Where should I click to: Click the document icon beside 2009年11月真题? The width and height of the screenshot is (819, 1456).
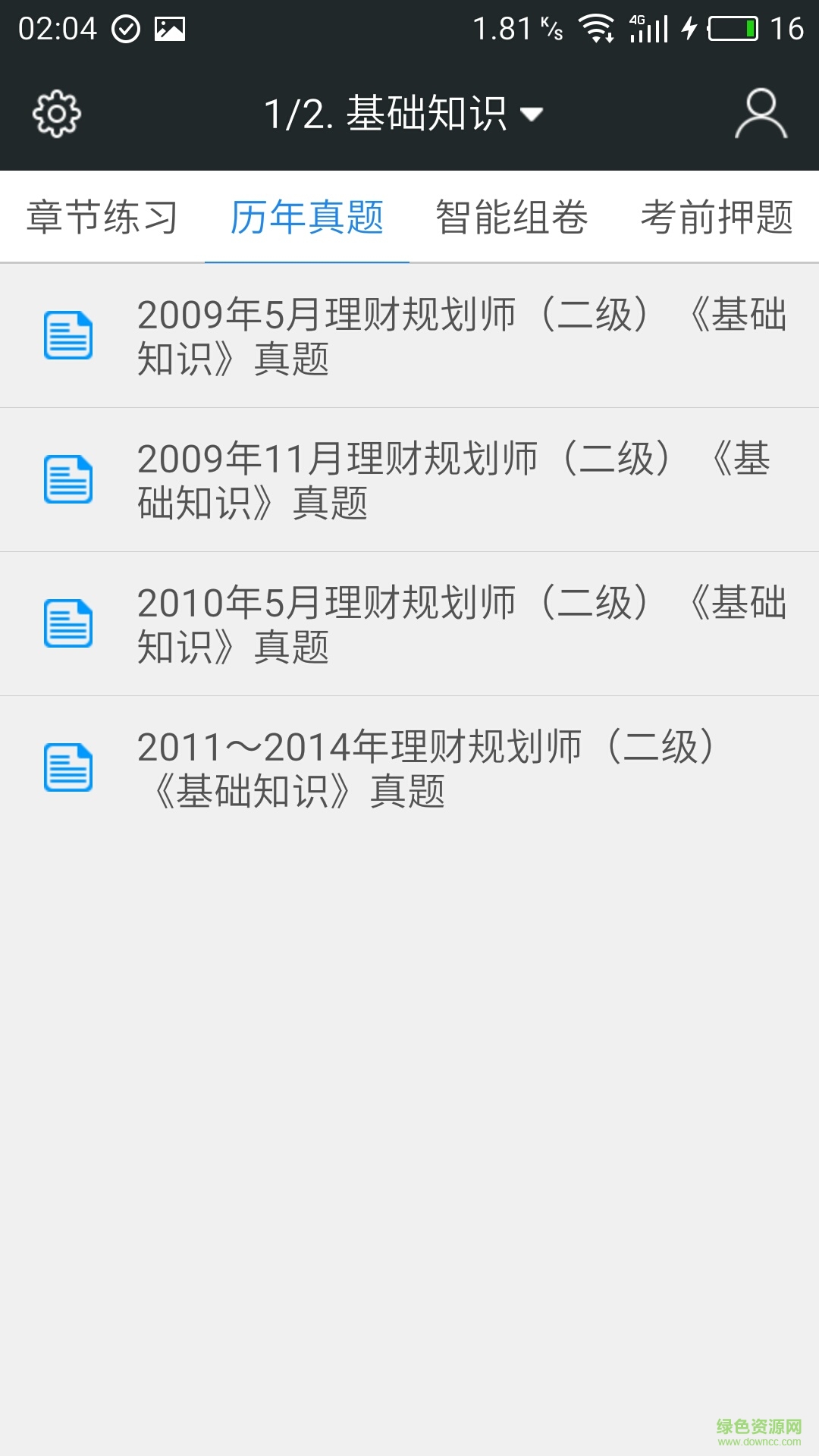pos(68,478)
